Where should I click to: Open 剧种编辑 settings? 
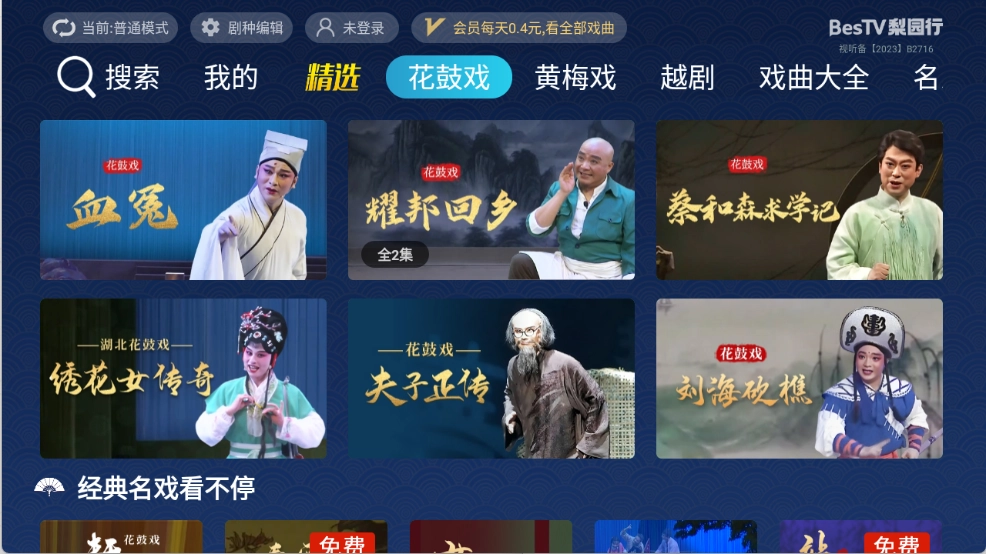(x=242, y=28)
